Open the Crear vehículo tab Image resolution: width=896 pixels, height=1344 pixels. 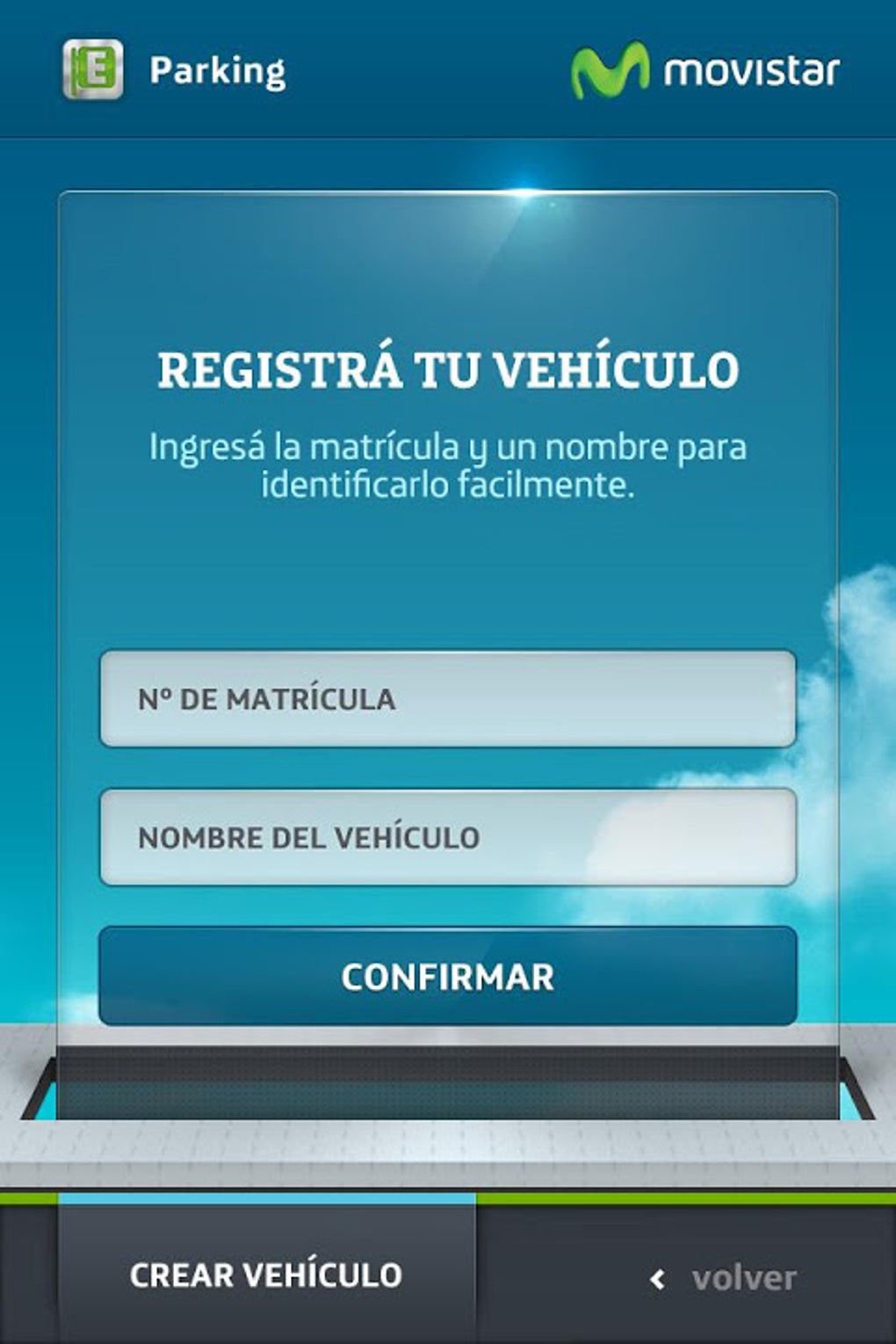pos(266,1275)
